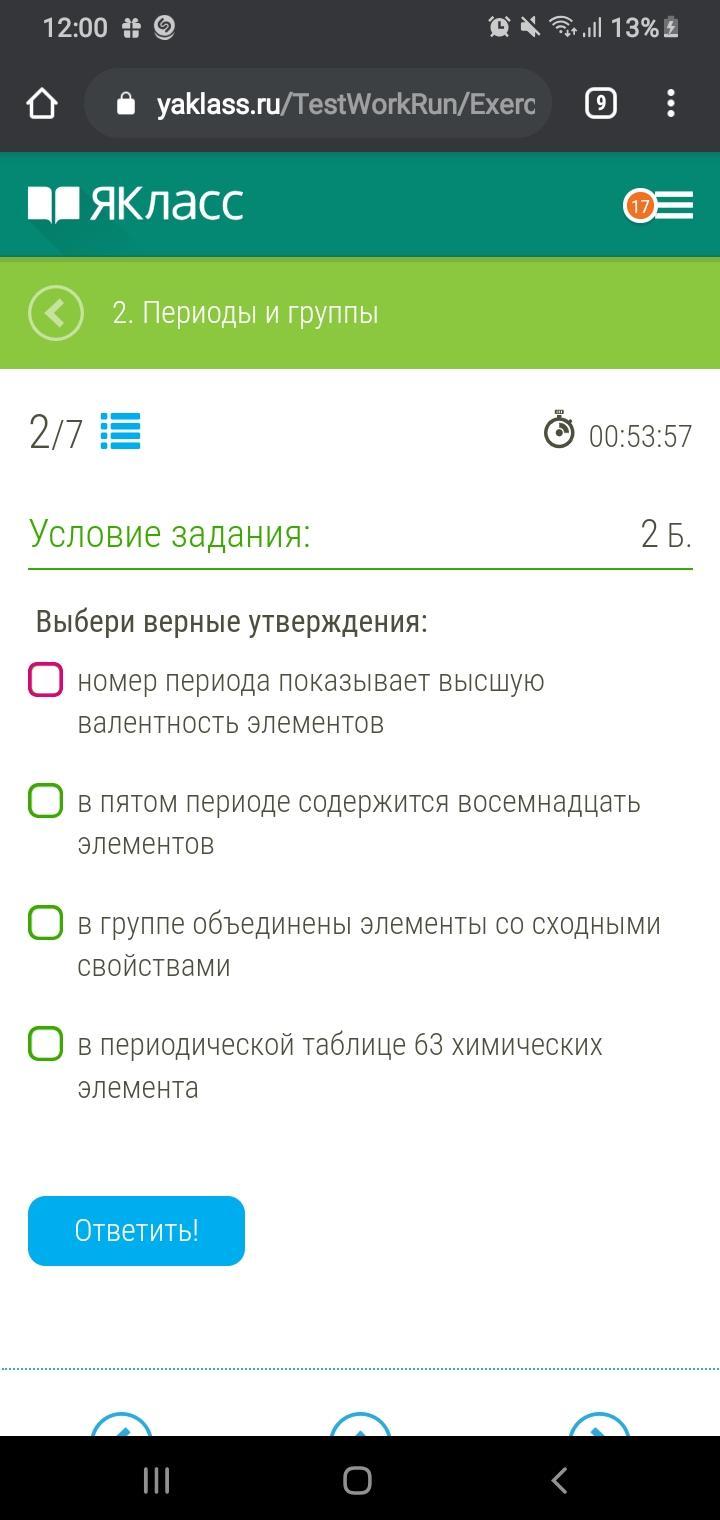720x1520 pixels.
Task: Mark 'в группе объединены элементы со сходными свойствами'
Action: pos(46,923)
